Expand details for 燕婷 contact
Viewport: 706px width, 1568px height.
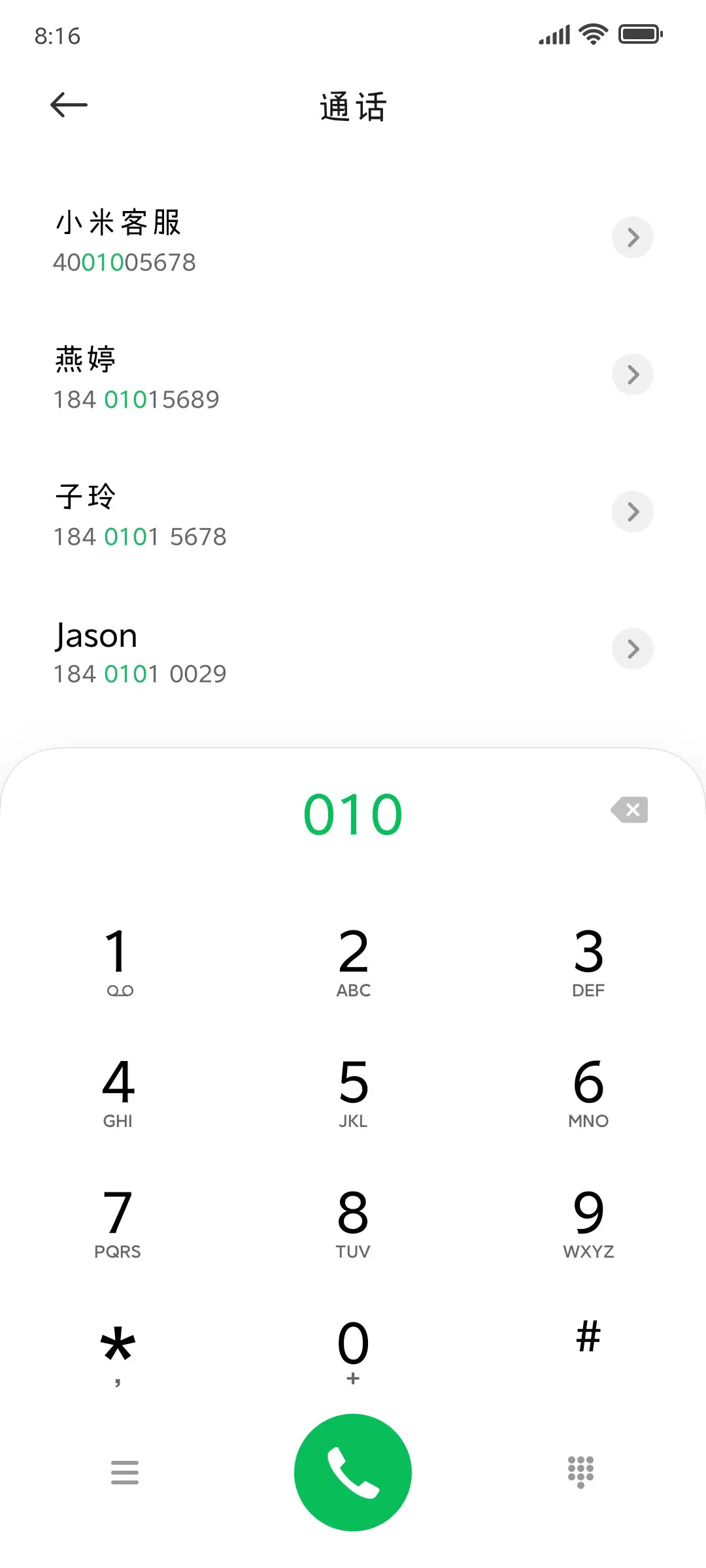632,374
